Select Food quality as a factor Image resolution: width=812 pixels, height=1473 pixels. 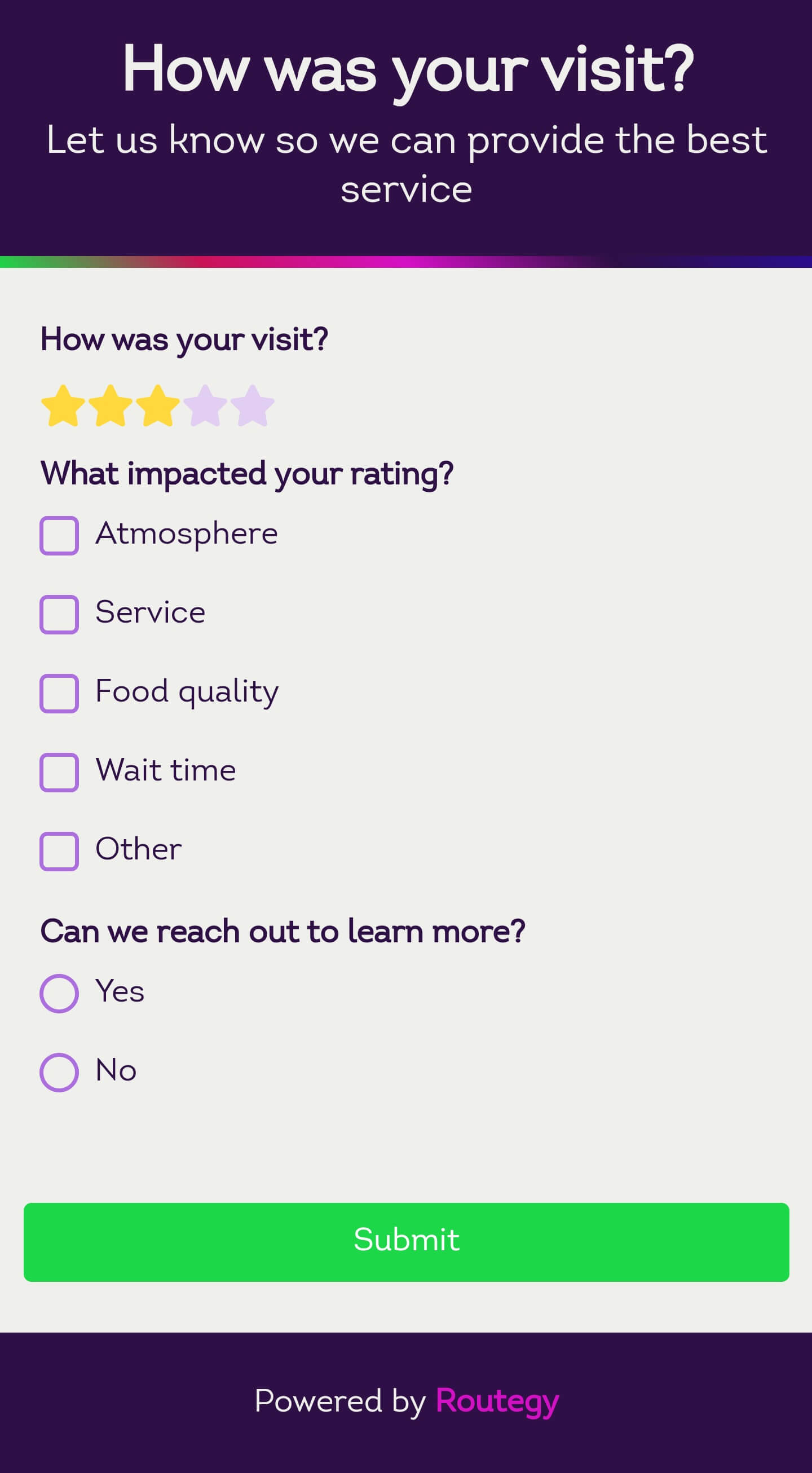pyautogui.click(x=59, y=693)
